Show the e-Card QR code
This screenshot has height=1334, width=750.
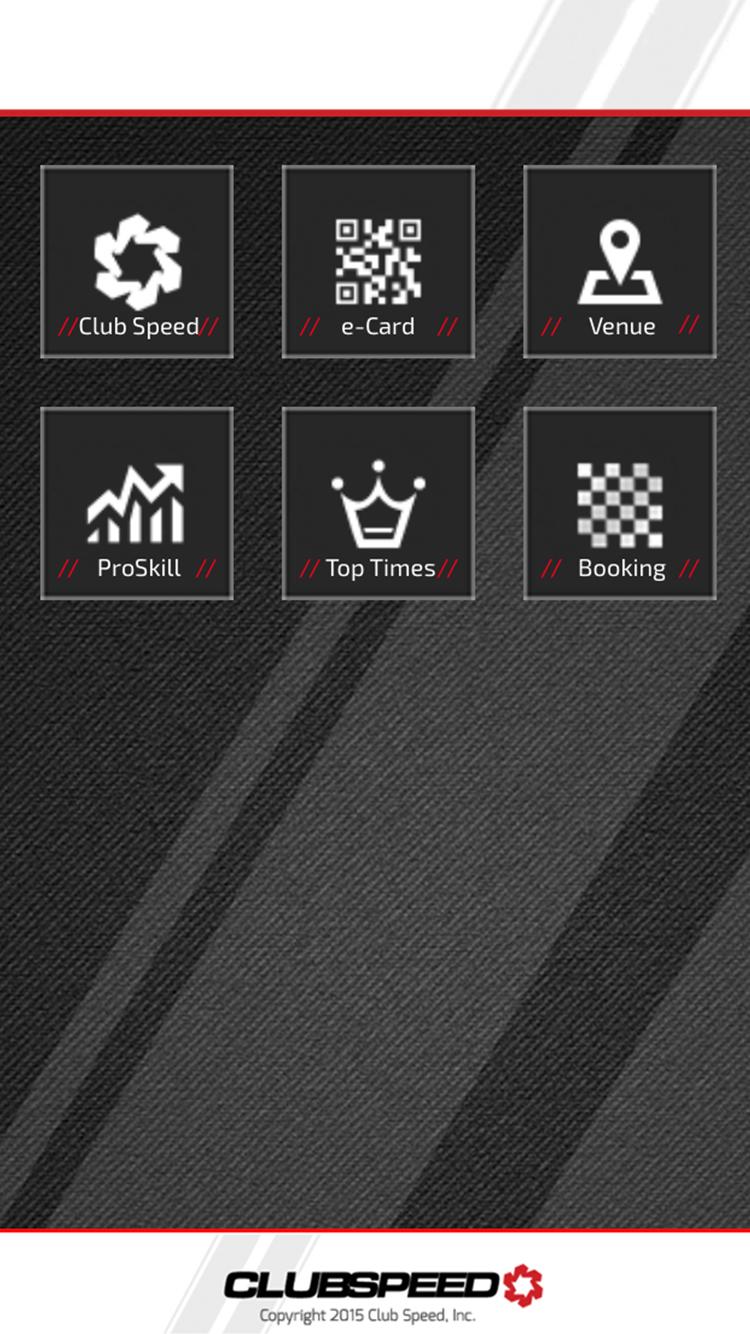pos(378,262)
